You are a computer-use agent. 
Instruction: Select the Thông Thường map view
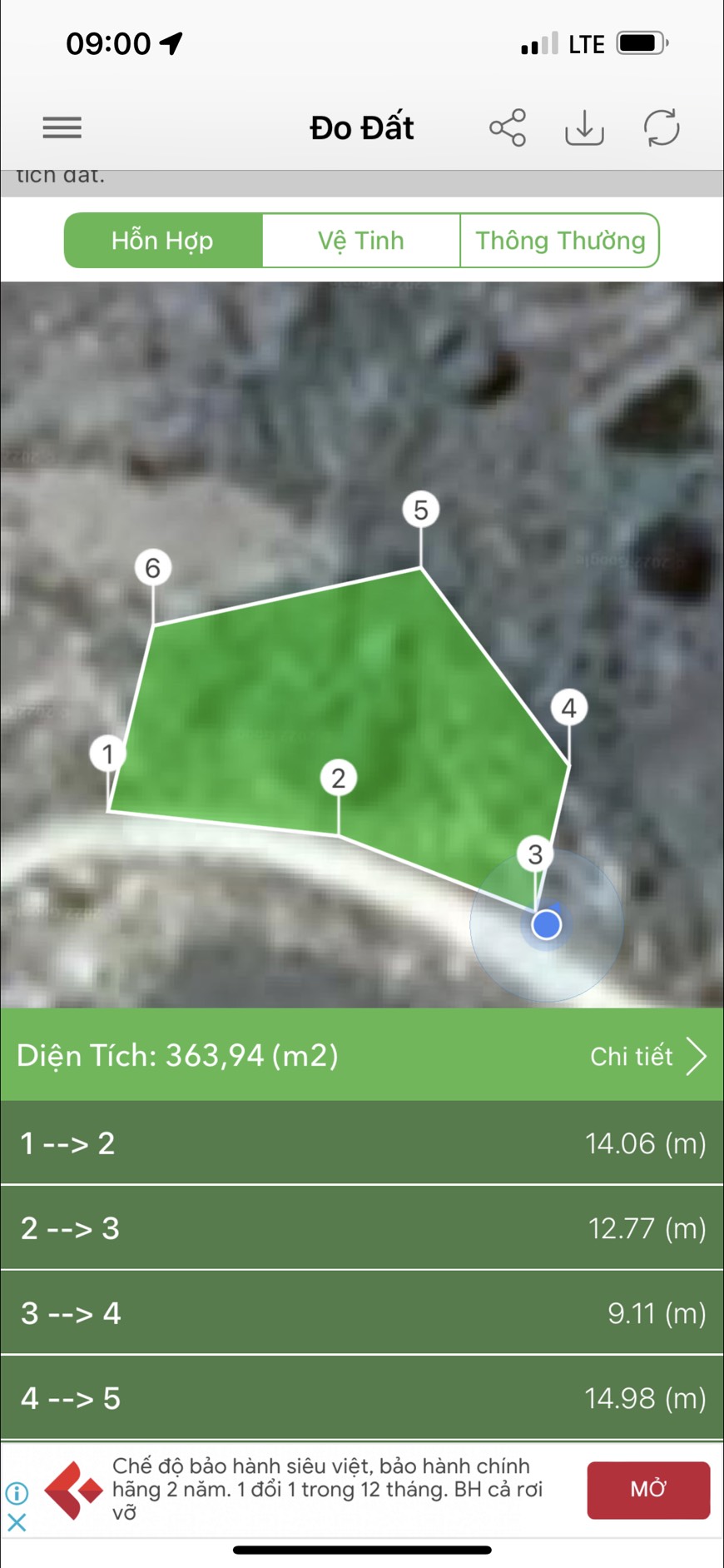click(559, 241)
